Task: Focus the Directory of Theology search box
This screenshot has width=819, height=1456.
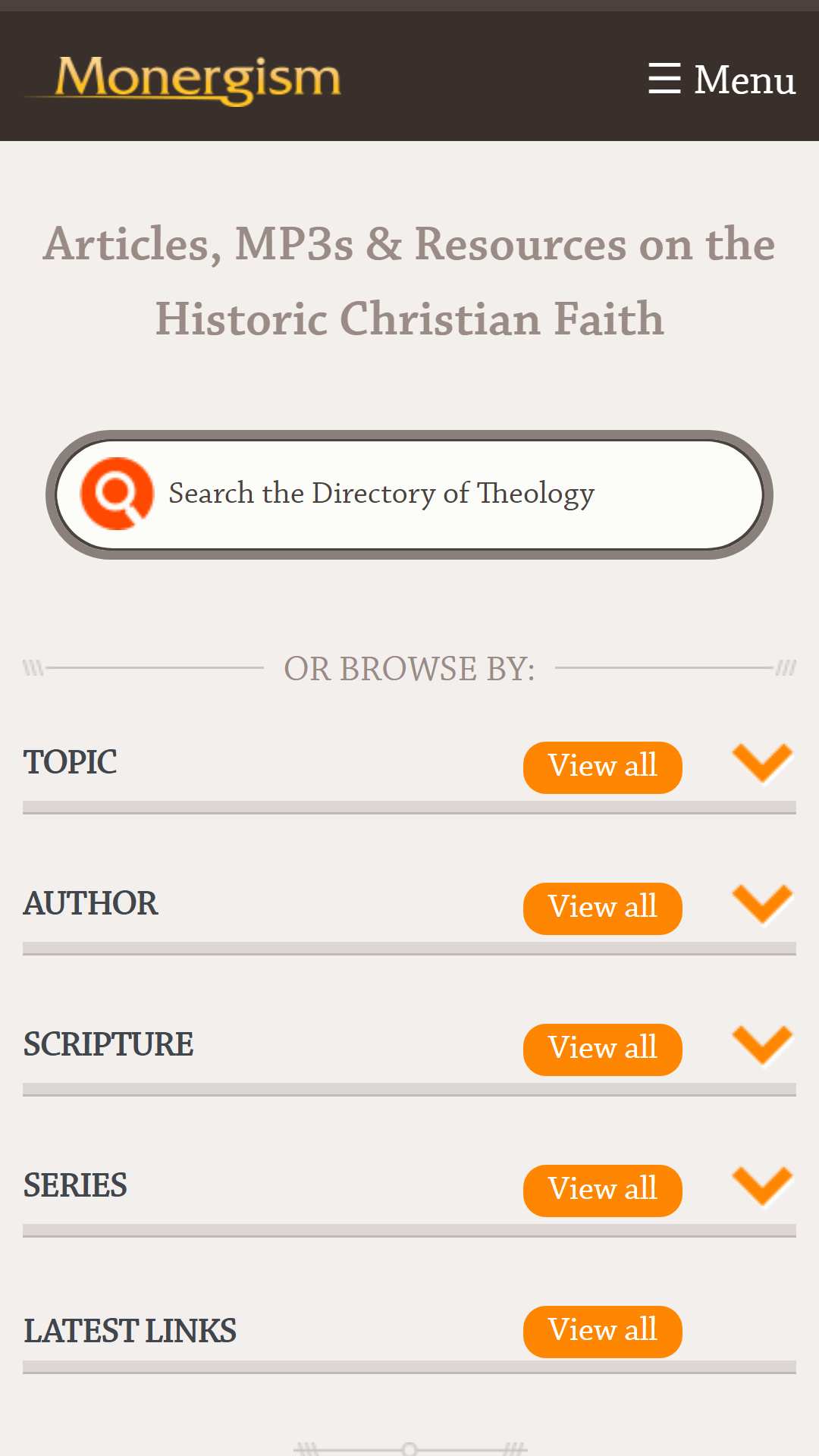Action: click(409, 494)
